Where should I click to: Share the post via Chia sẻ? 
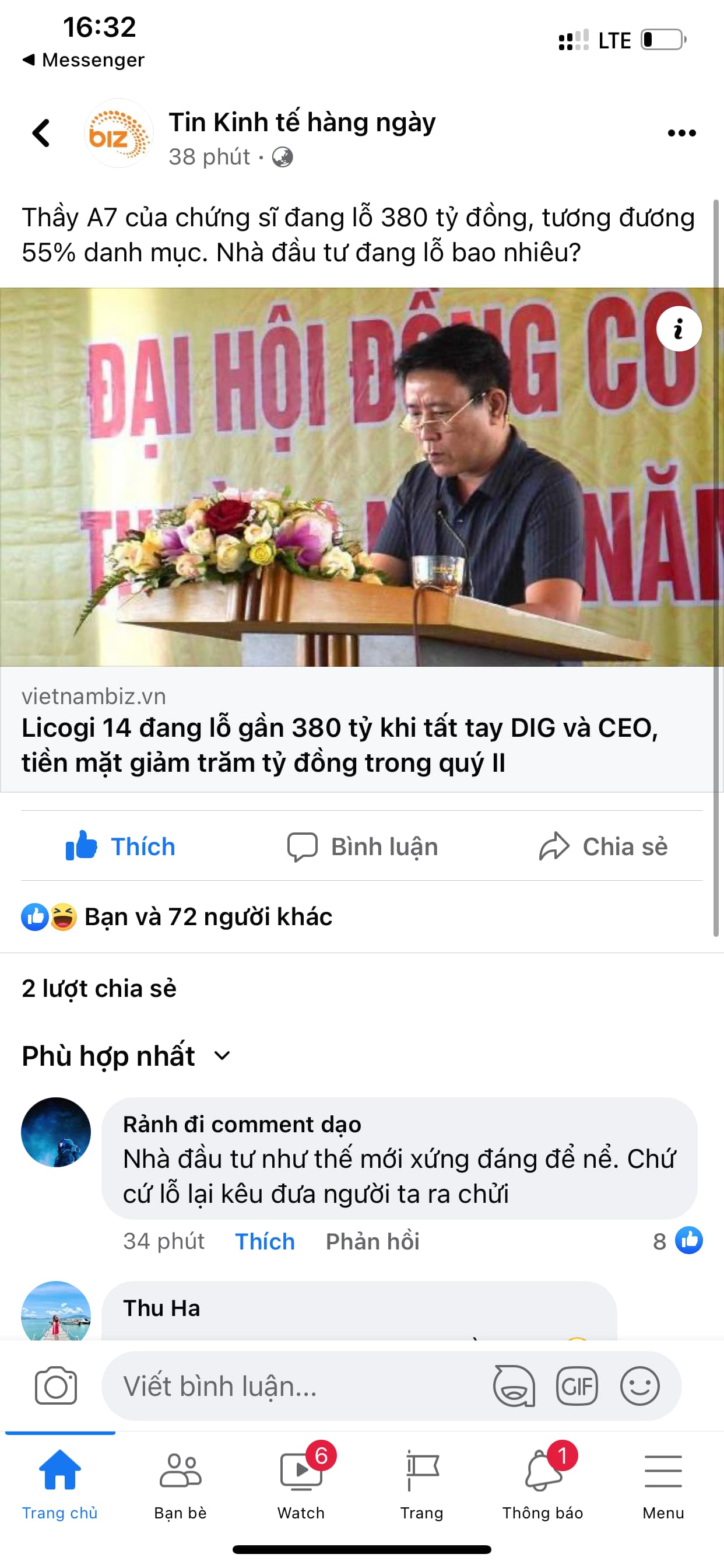(603, 846)
